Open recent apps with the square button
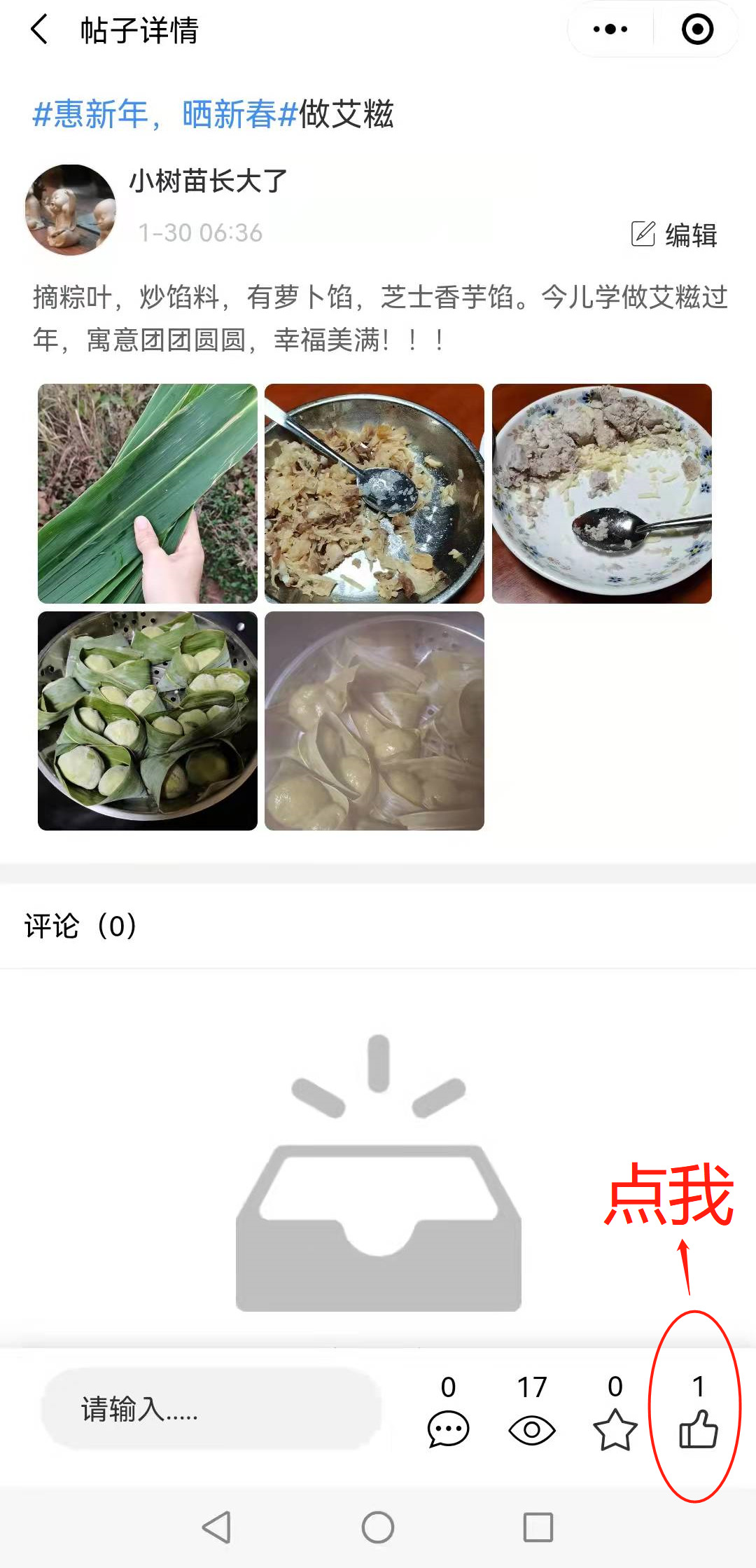Image resolution: width=756 pixels, height=1568 pixels. pyautogui.click(x=538, y=1527)
